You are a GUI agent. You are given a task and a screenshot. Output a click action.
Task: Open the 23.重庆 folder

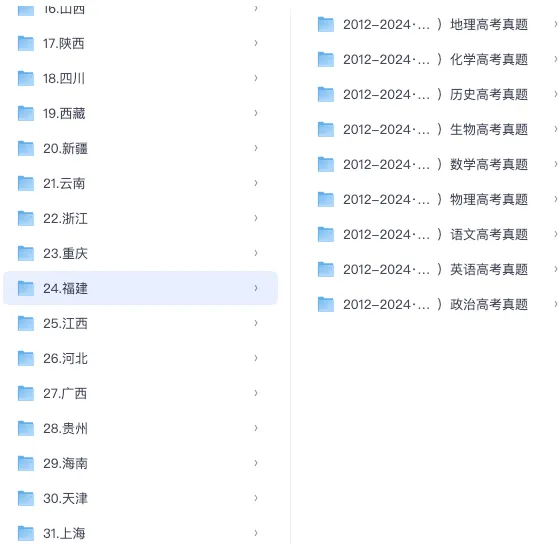(x=140, y=253)
